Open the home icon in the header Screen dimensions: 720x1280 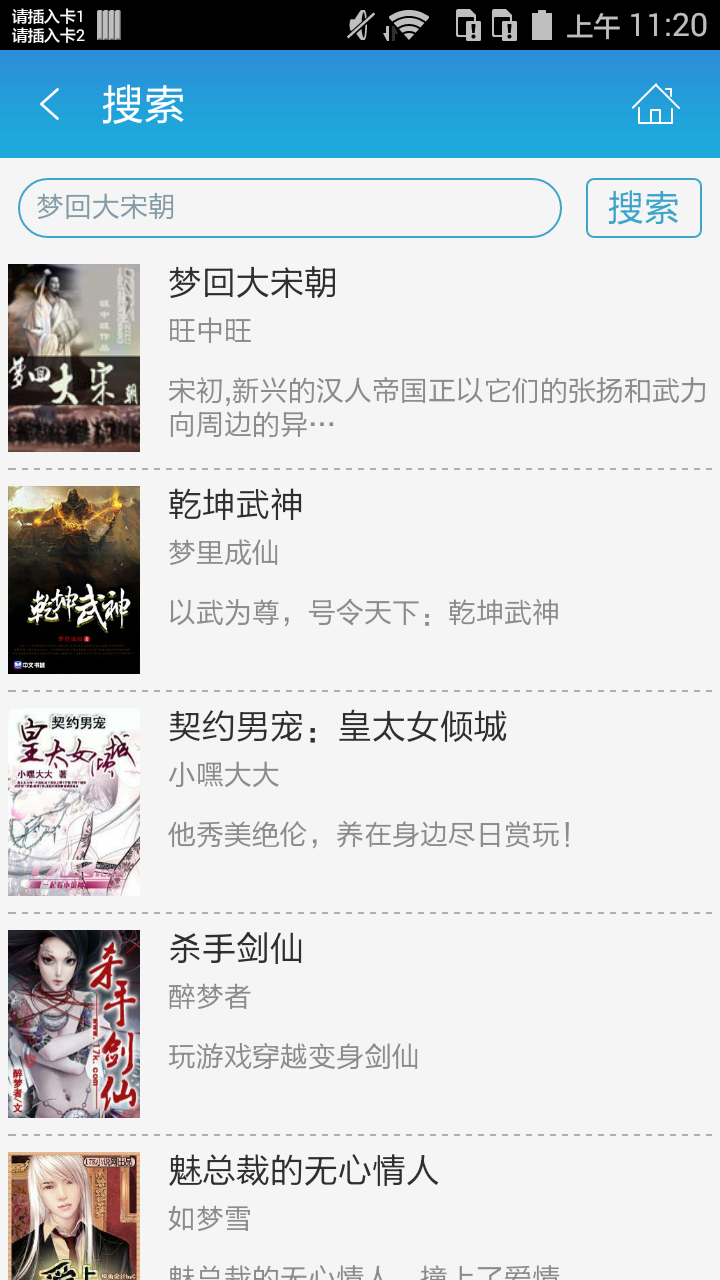(x=655, y=104)
